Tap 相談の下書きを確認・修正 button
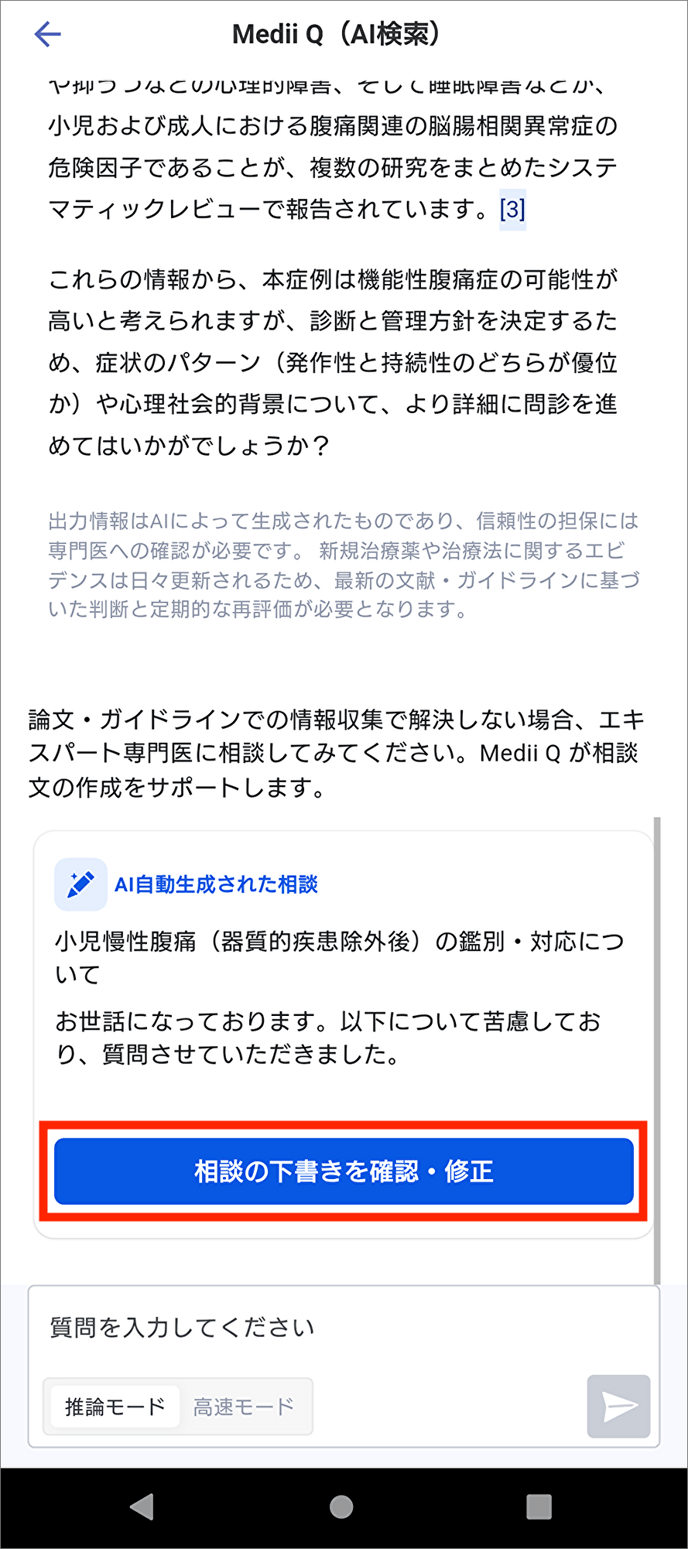 (x=344, y=1171)
